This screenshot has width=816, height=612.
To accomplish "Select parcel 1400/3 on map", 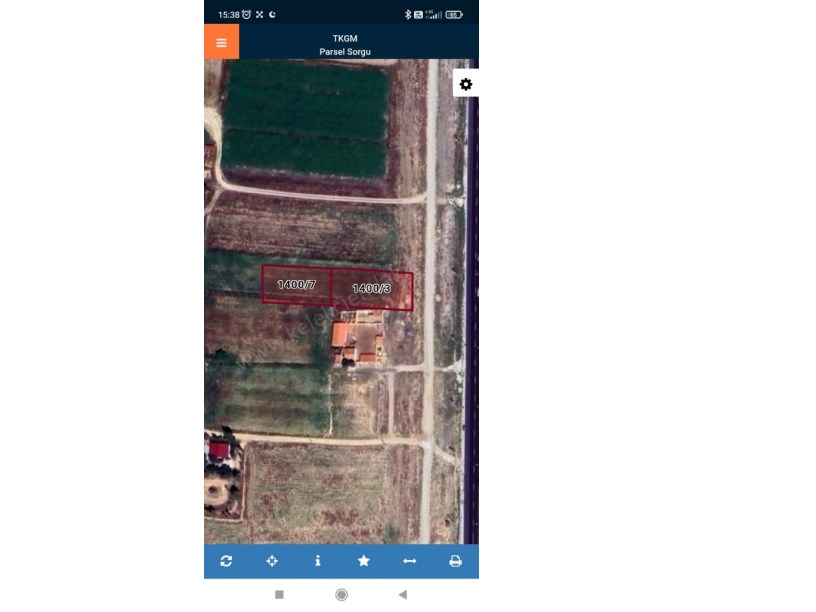I will [371, 289].
